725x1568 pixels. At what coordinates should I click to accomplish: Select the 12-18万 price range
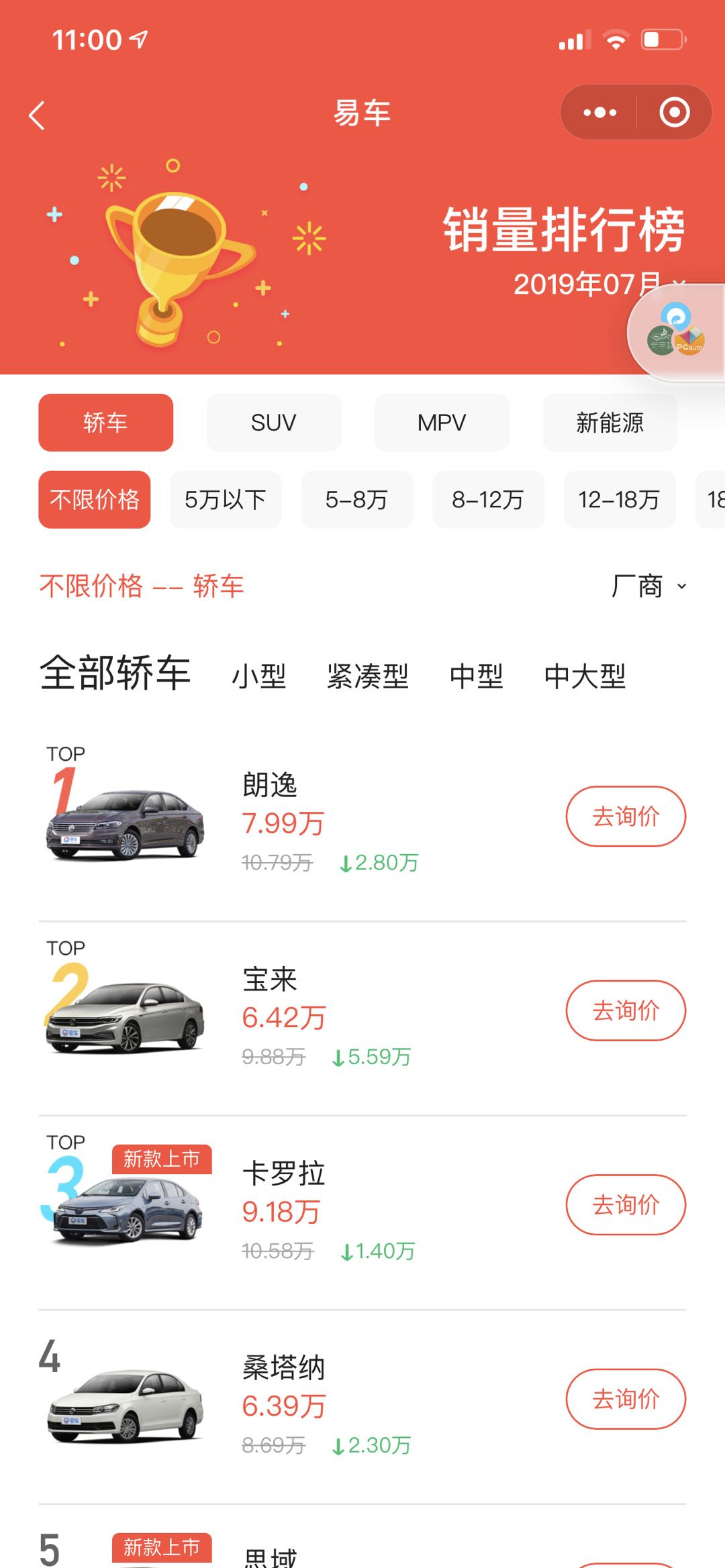(x=619, y=500)
